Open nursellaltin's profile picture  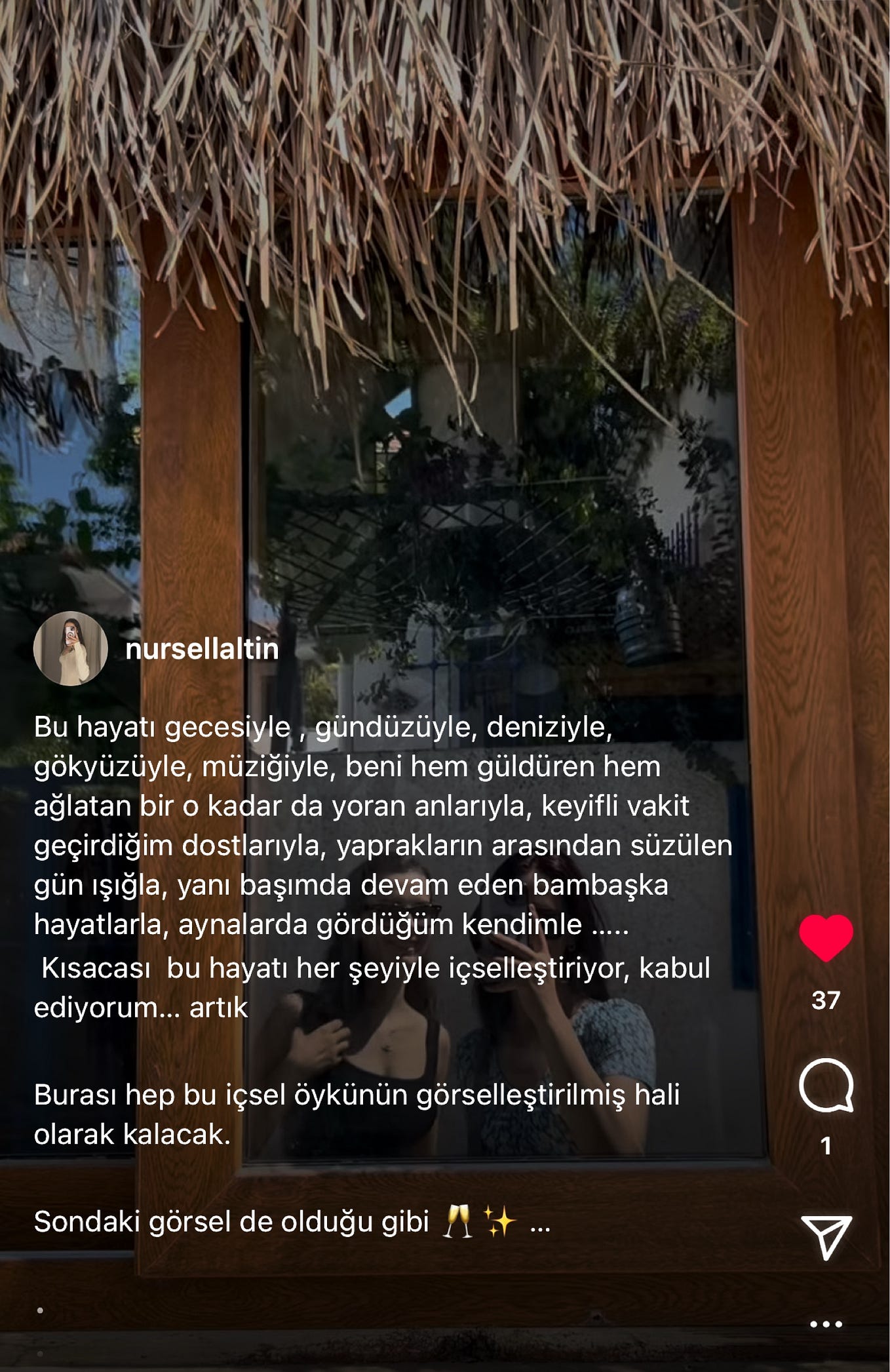click(71, 648)
